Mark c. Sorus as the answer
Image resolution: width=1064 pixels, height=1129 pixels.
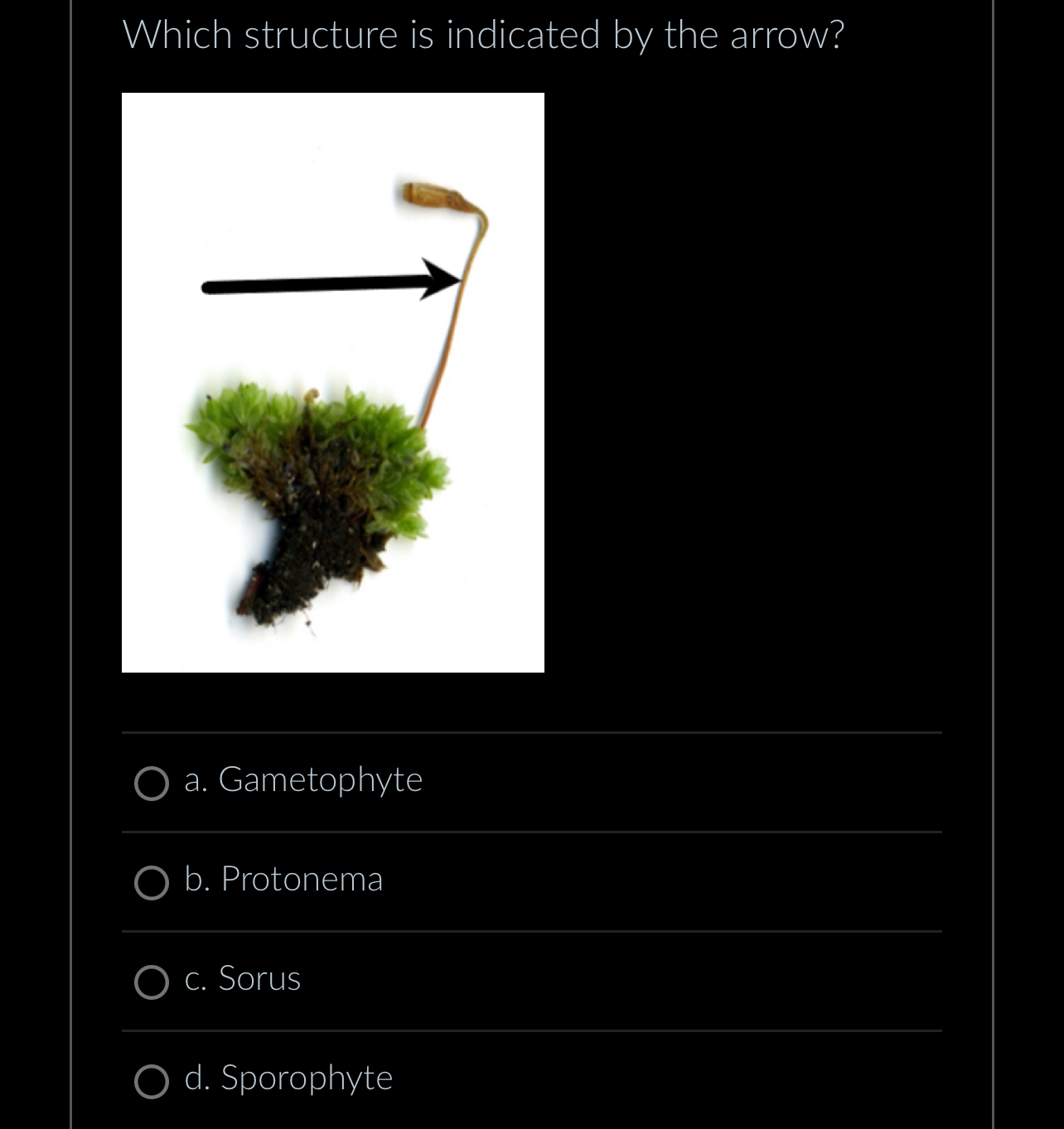point(152,982)
